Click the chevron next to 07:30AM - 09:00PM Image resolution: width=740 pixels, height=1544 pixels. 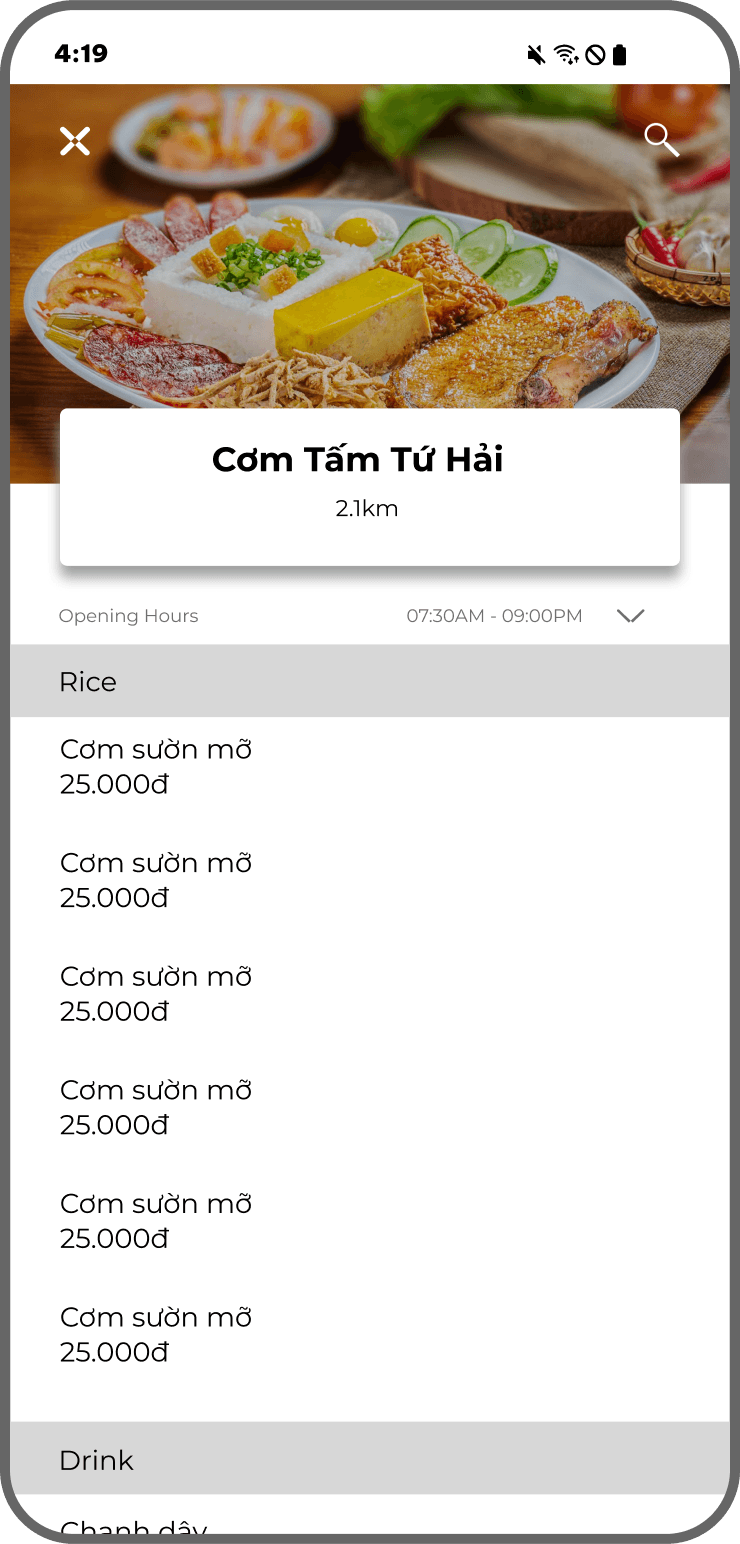(x=631, y=616)
